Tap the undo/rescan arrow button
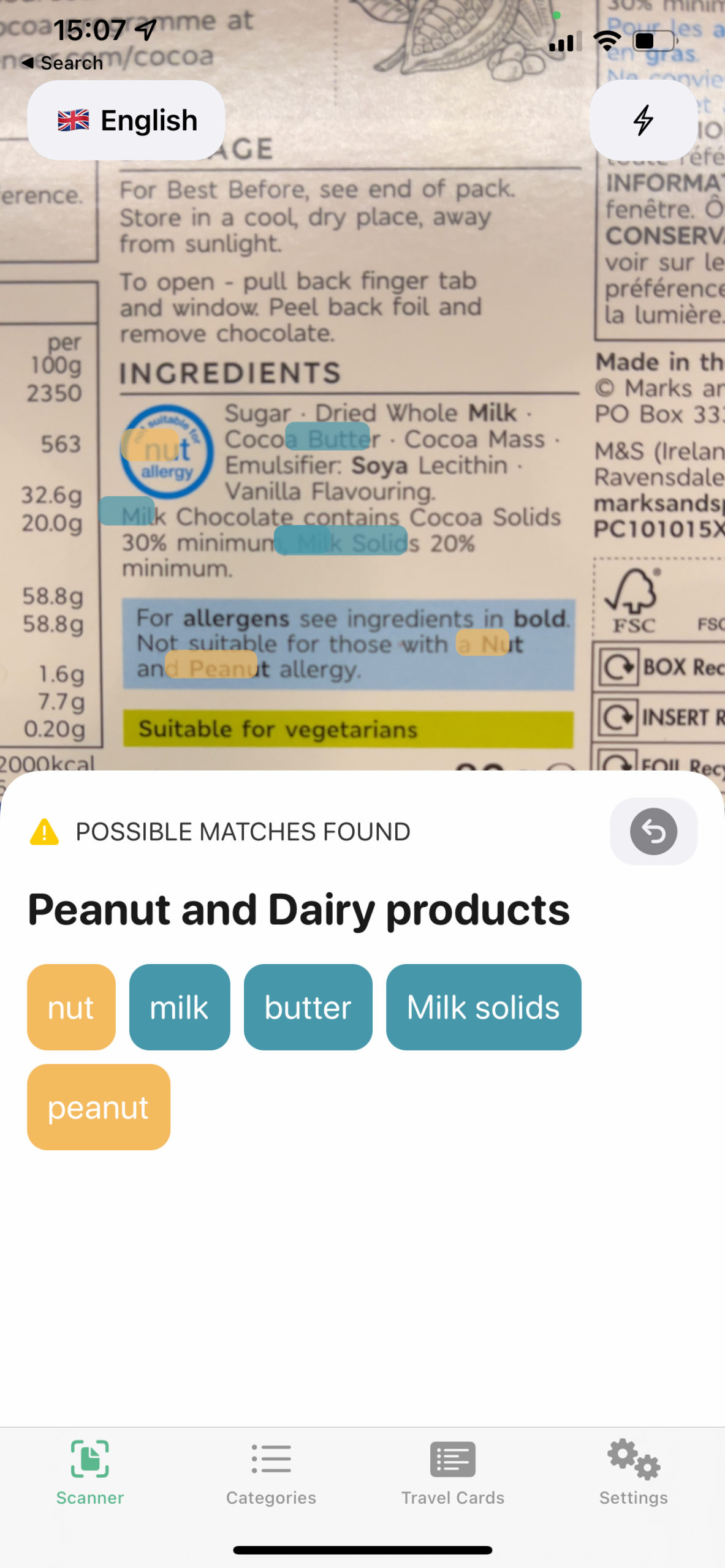725x1568 pixels. 653,831
